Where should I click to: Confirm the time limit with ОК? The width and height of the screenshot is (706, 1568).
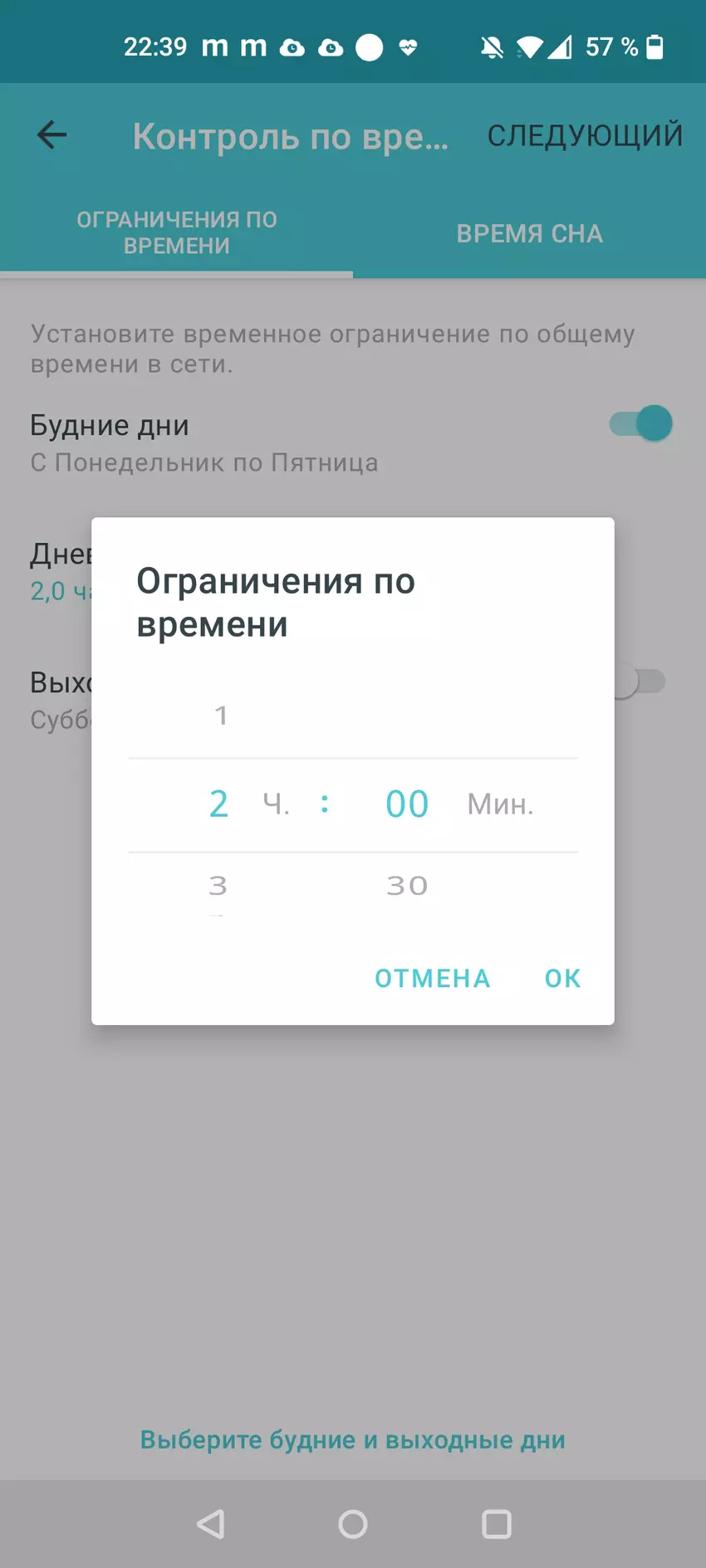[x=561, y=978]
